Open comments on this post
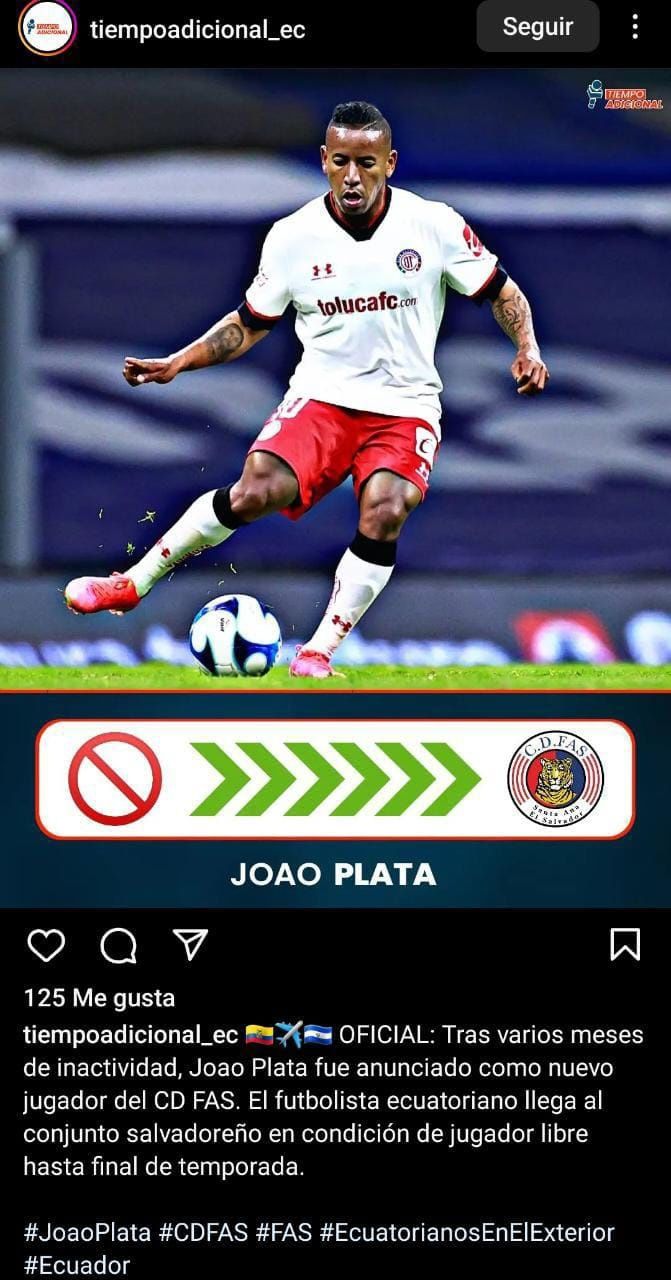 pos(118,944)
